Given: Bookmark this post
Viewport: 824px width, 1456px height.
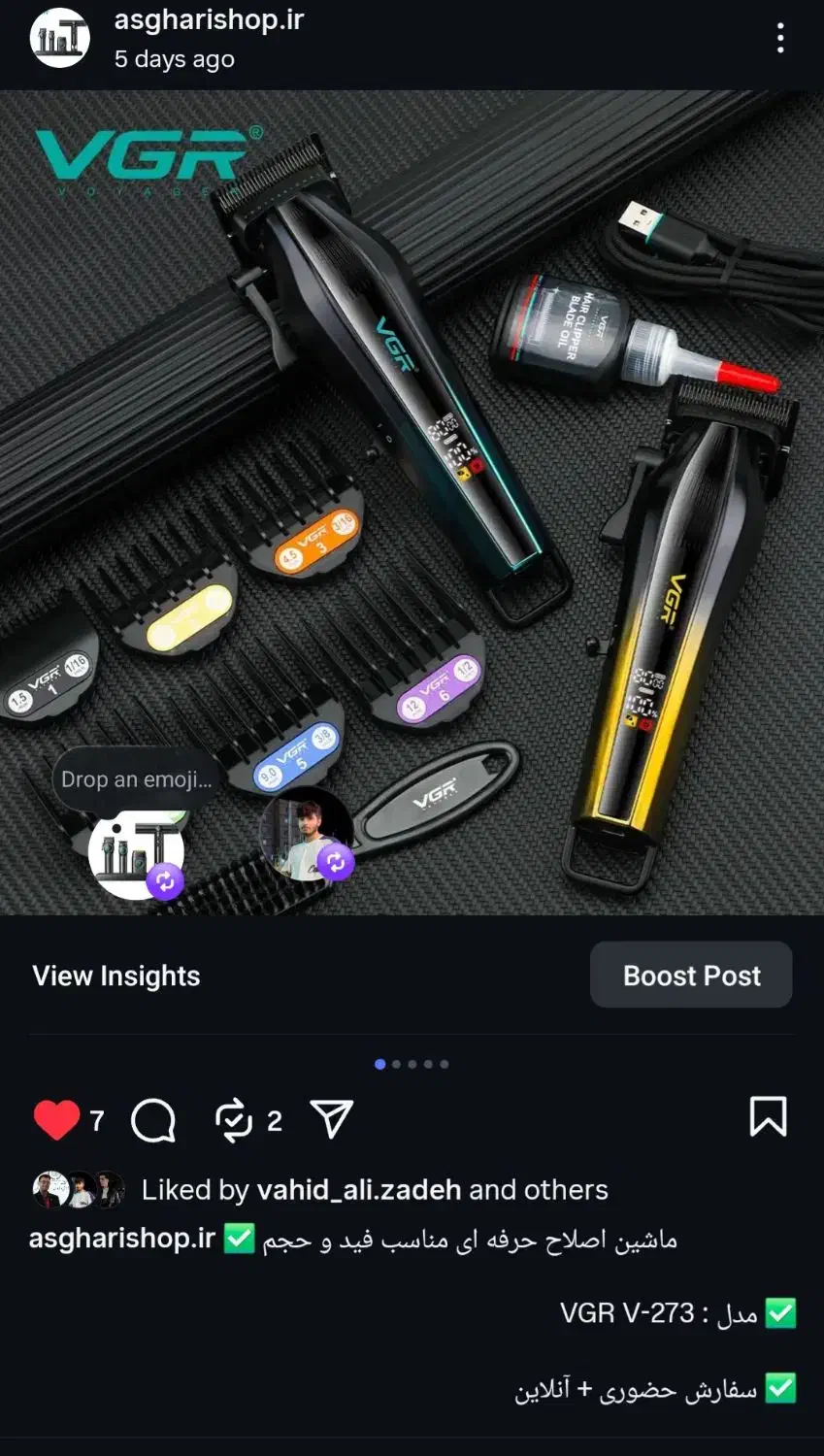Looking at the screenshot, I should tap(768, 1116).
